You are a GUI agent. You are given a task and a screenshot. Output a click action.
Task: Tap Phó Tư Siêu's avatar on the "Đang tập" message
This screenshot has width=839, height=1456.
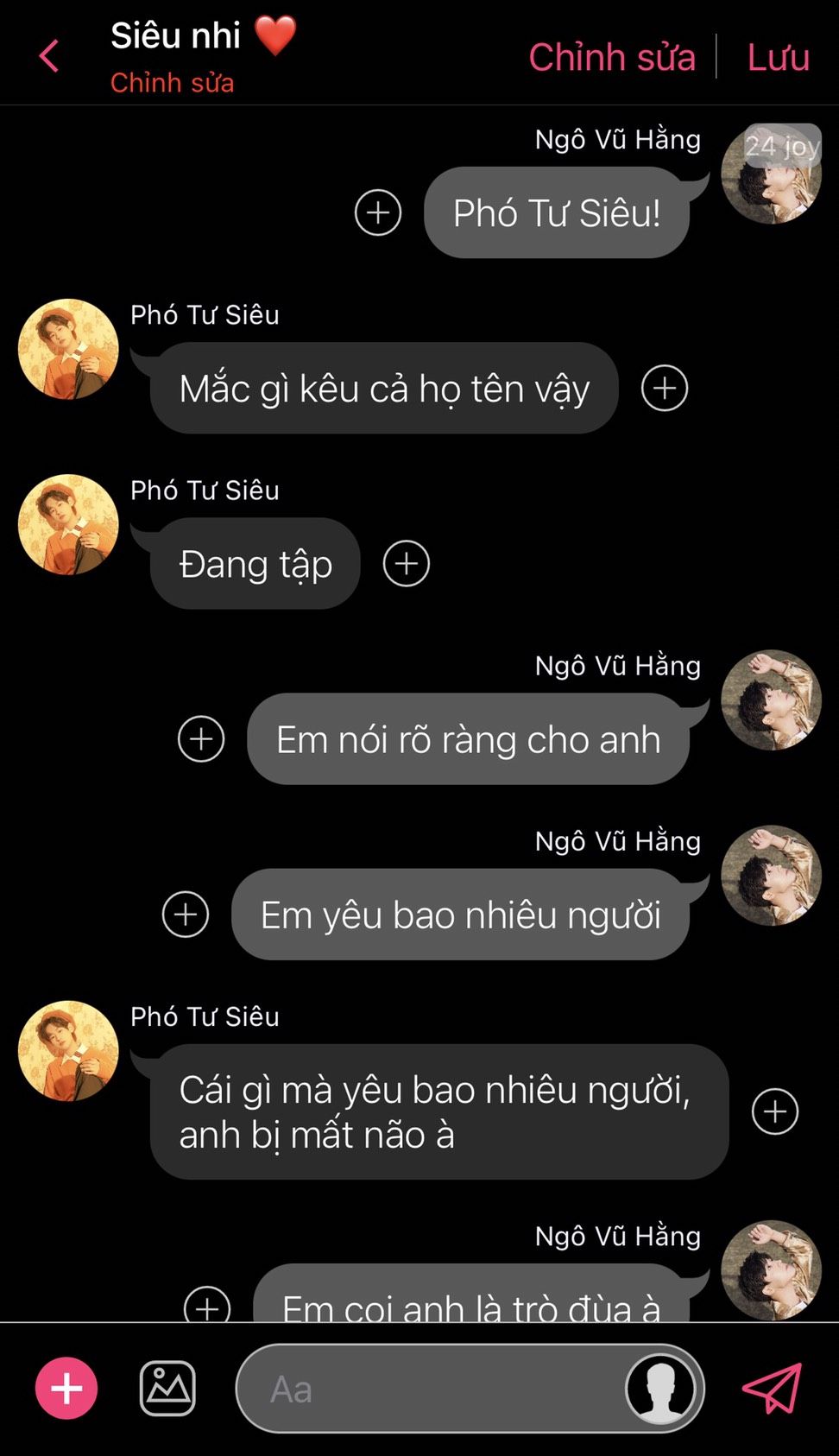[x=68, y=524]
